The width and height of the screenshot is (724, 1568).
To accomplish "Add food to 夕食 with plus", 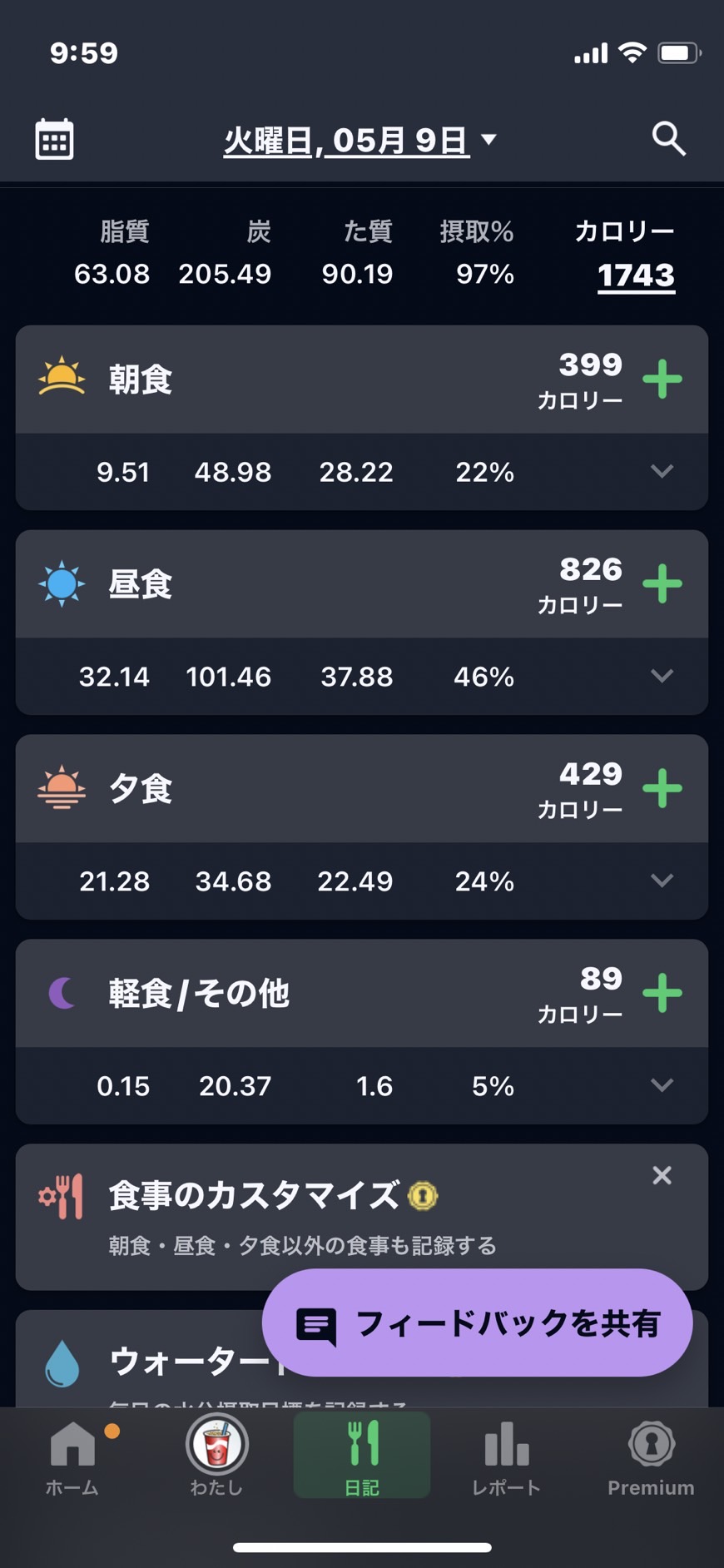I will [662, 788].
